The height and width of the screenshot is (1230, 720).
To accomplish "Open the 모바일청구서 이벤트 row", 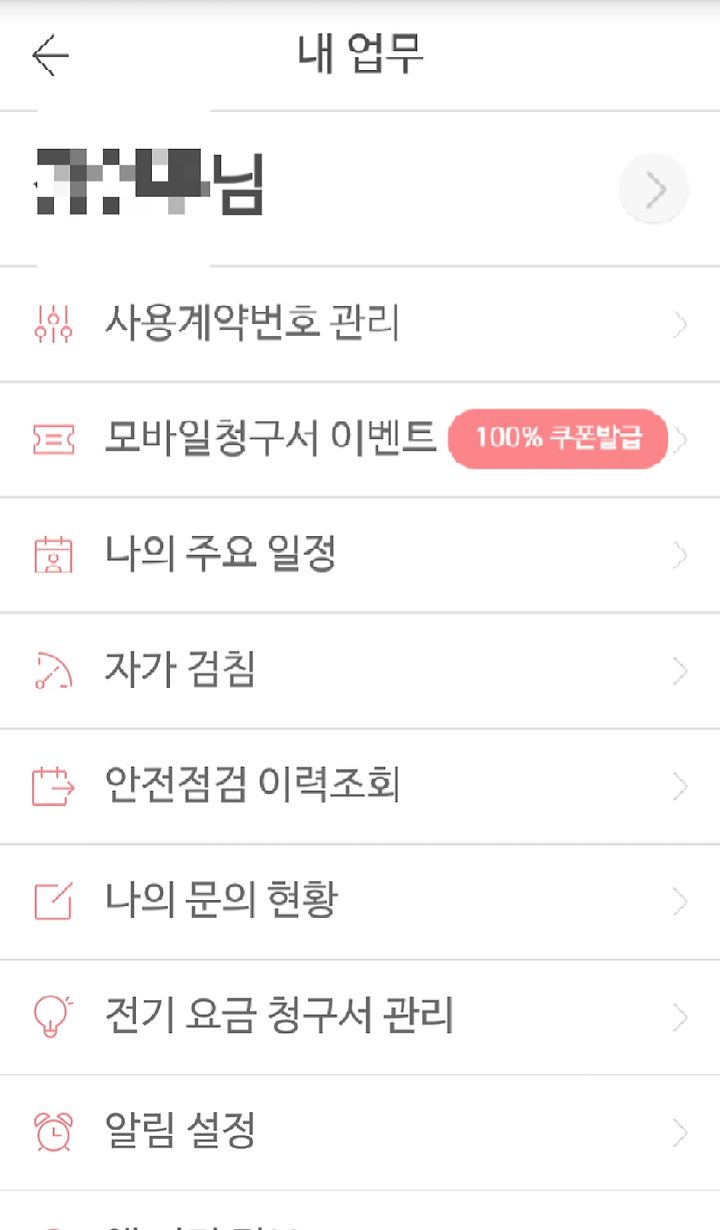I will point(360,439).
